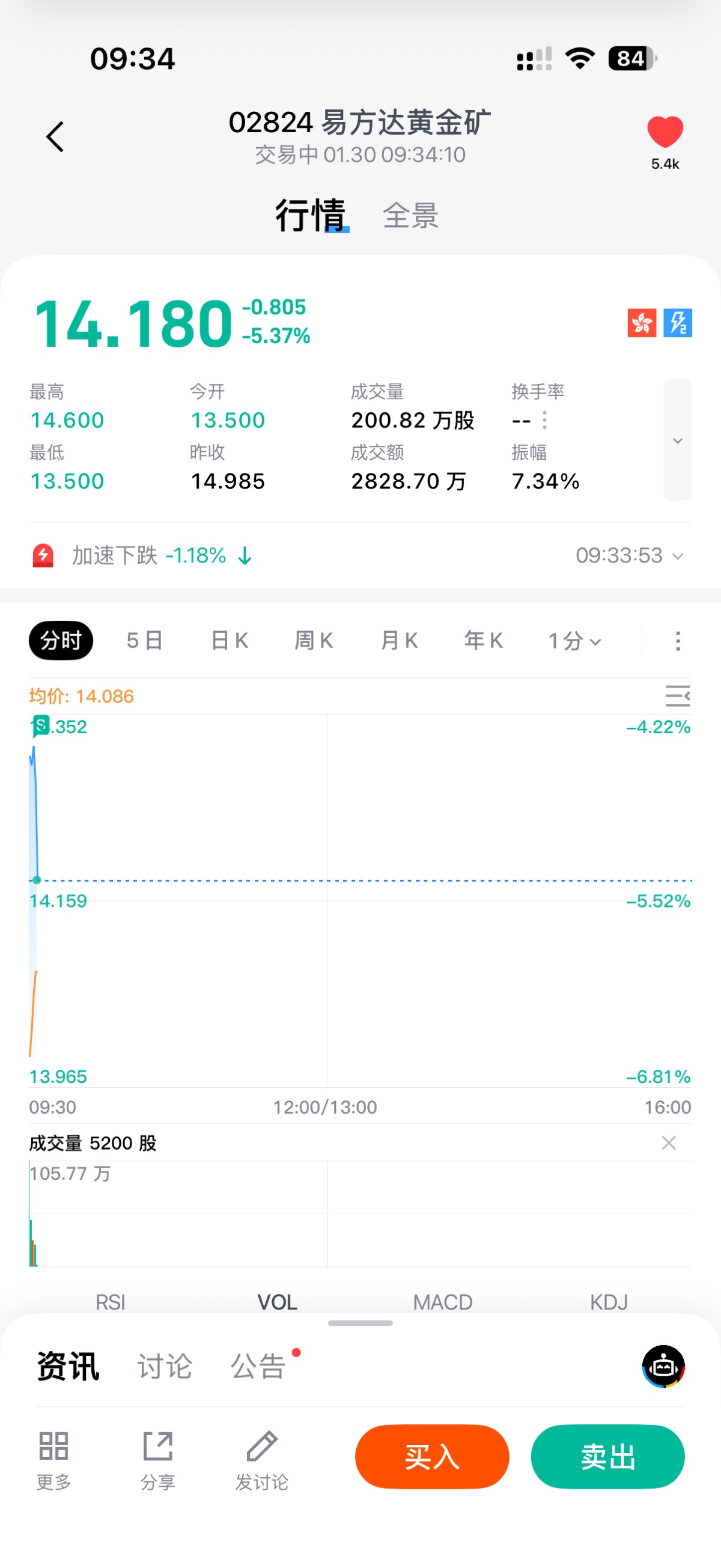Viewport: 721px width, 1568px height.
Task: Switch chart to 周K
Action: [x=314, y=640]
